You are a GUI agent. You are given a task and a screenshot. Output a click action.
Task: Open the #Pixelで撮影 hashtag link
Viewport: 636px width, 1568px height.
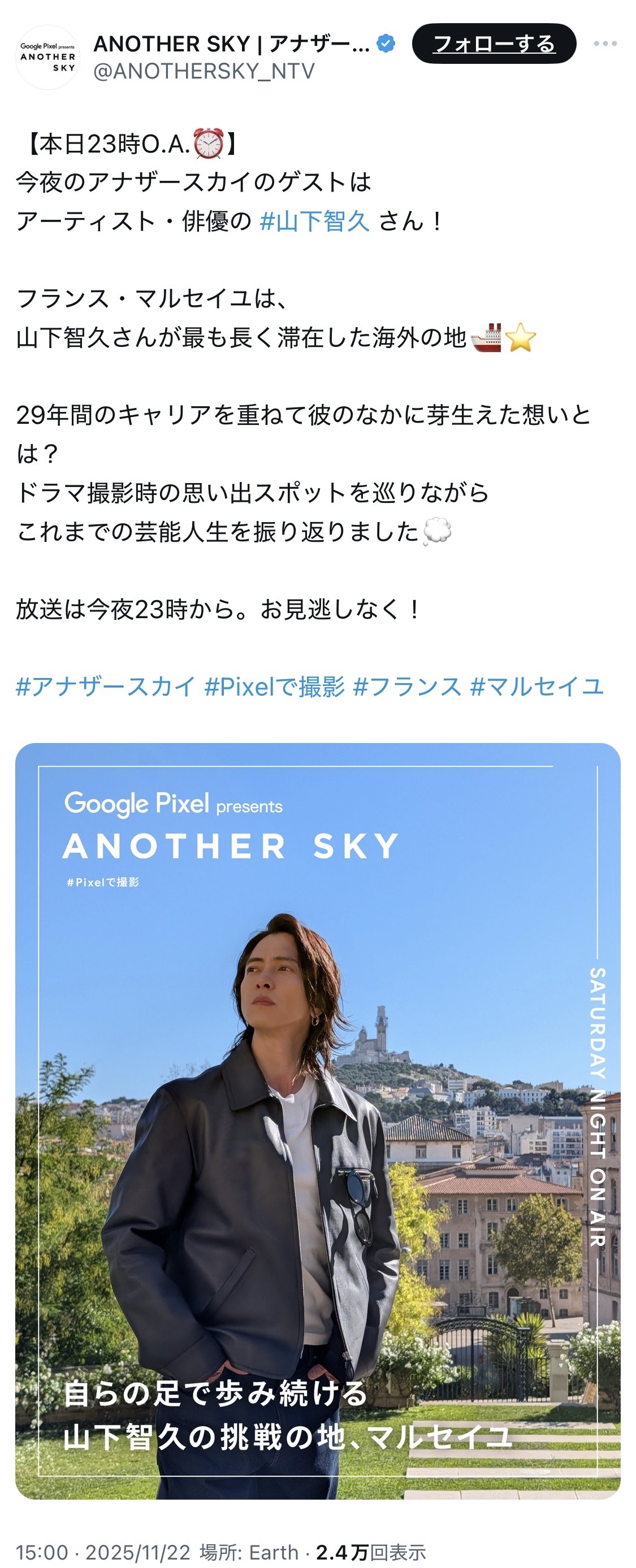pyautogui.click(x=274, y=686)
